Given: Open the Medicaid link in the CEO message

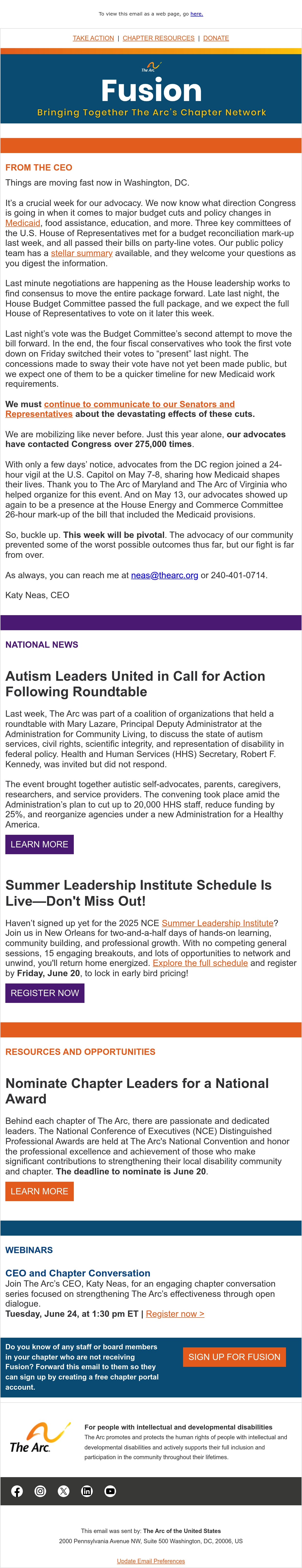Looking at the screenshot, I should [23, 223].
